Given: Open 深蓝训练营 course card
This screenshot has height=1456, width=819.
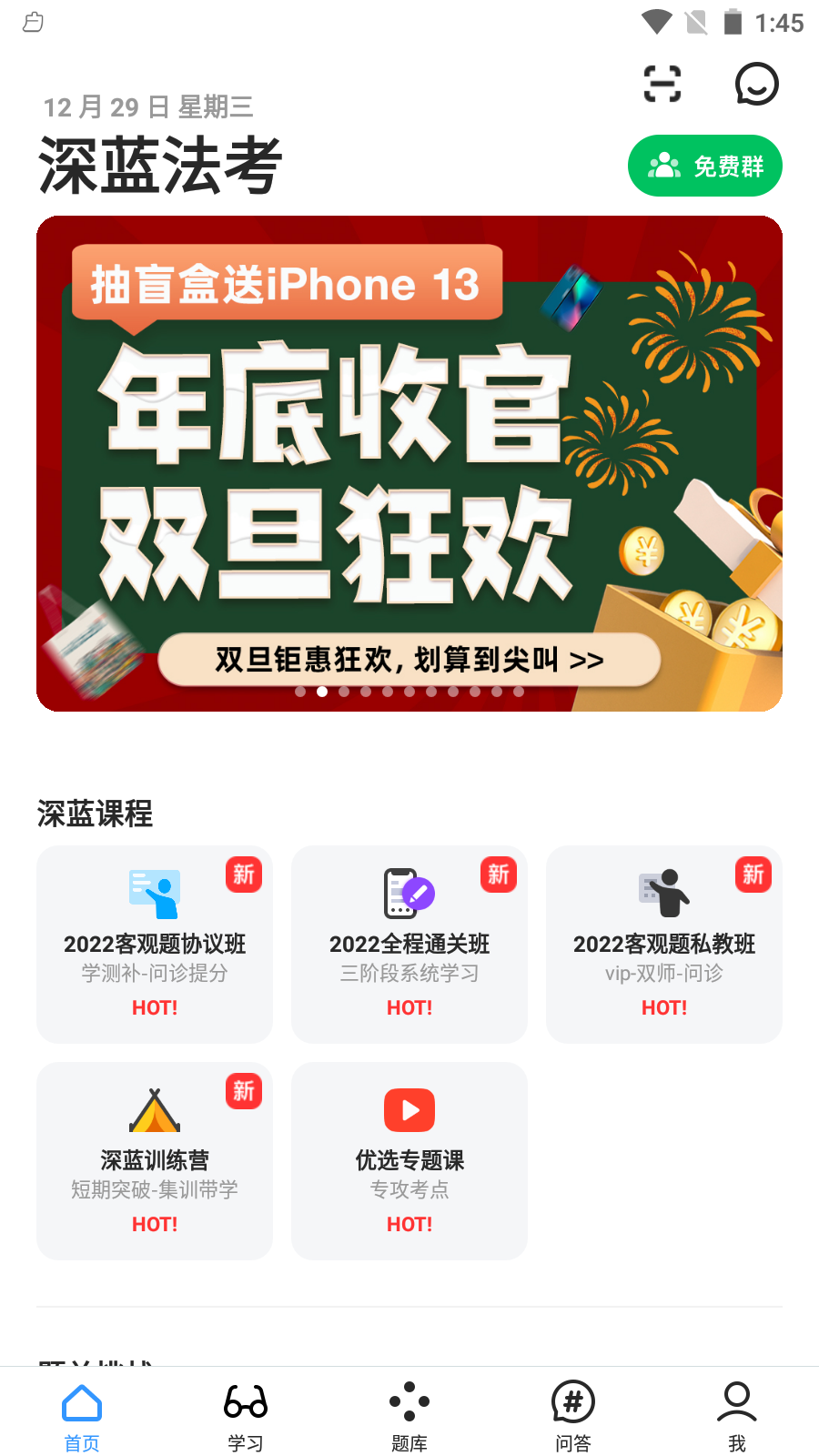Looking at the screenshot, I should click(155, 1160).
